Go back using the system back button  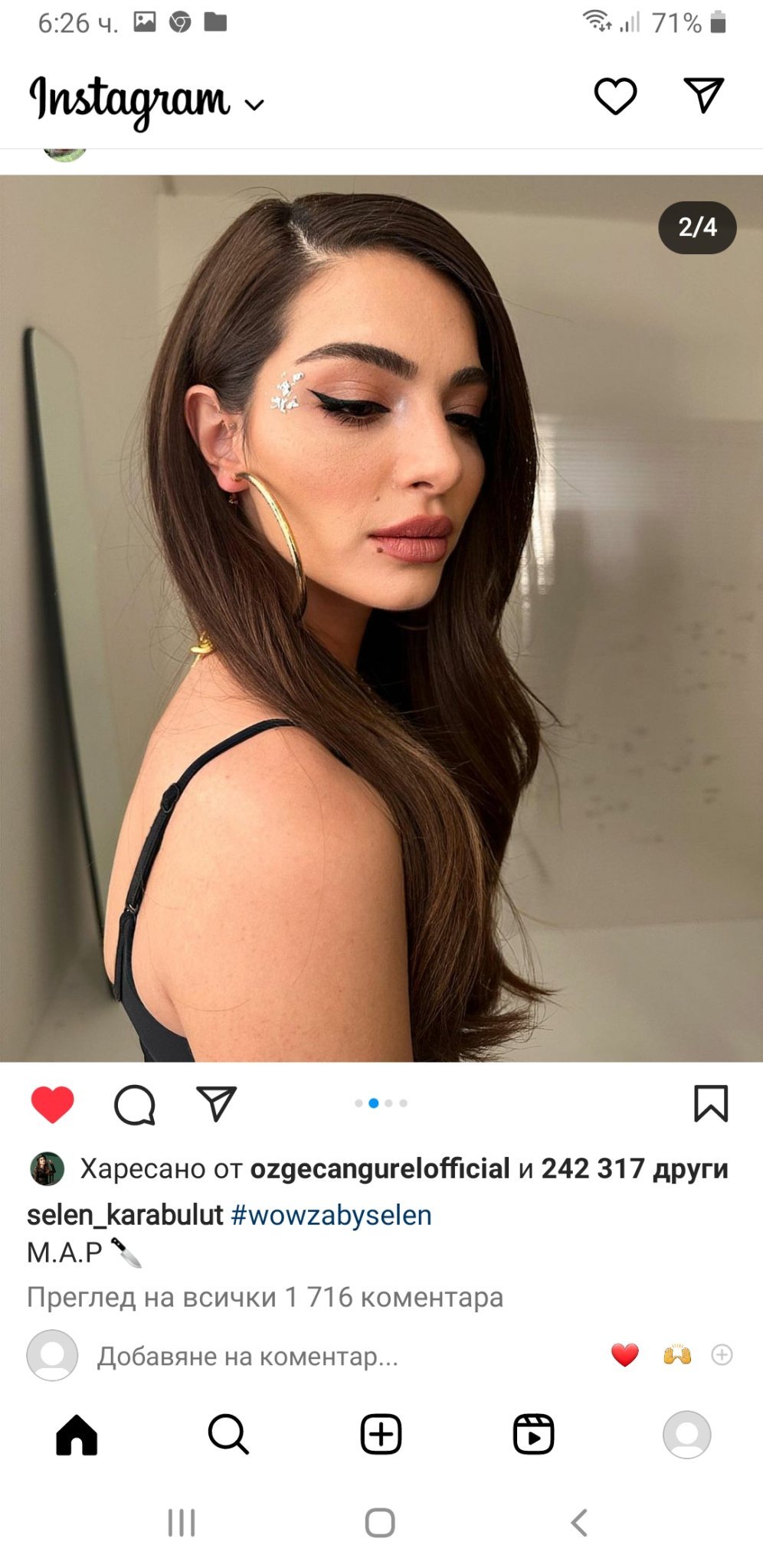(580, 1523)
